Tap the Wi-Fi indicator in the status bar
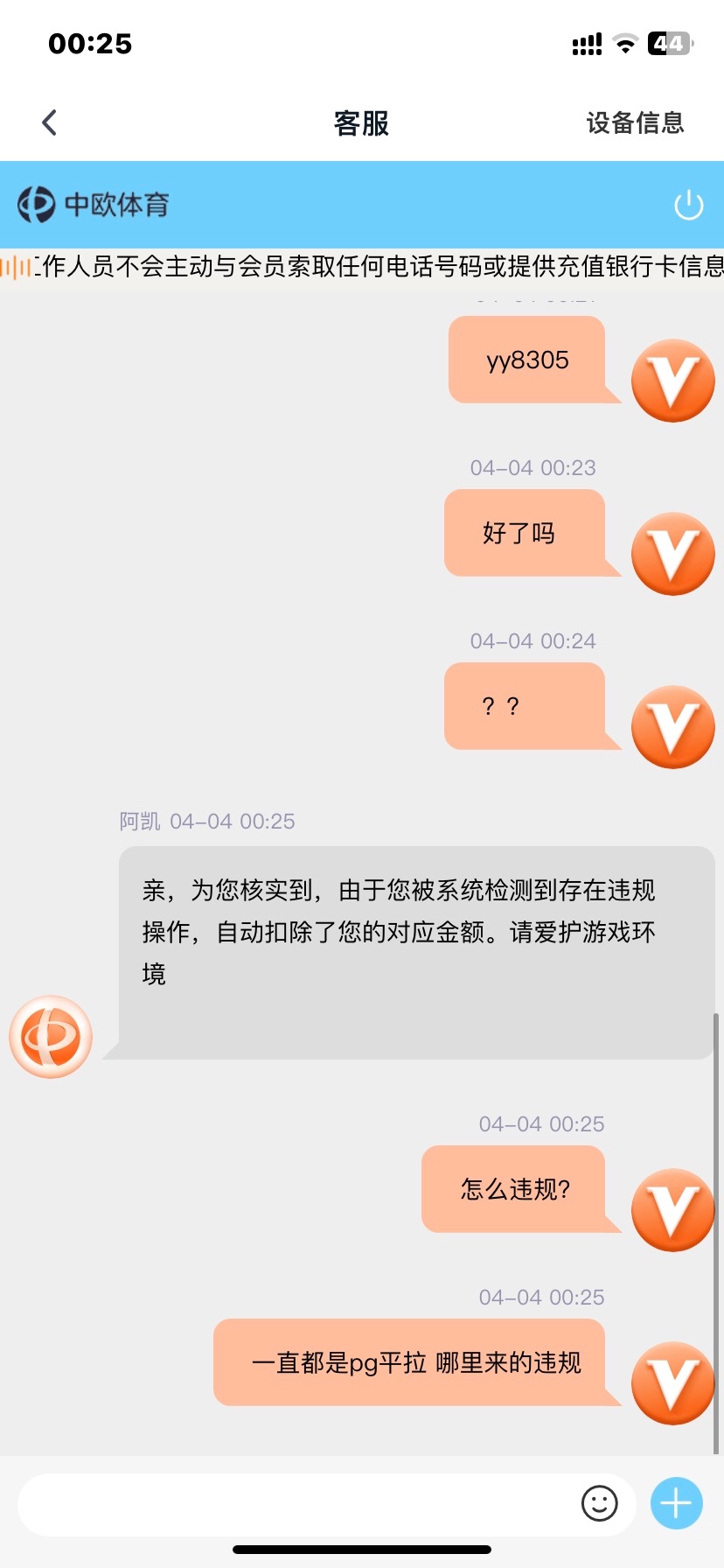This screenshot has width=724, height=1568. coord(624,43)
